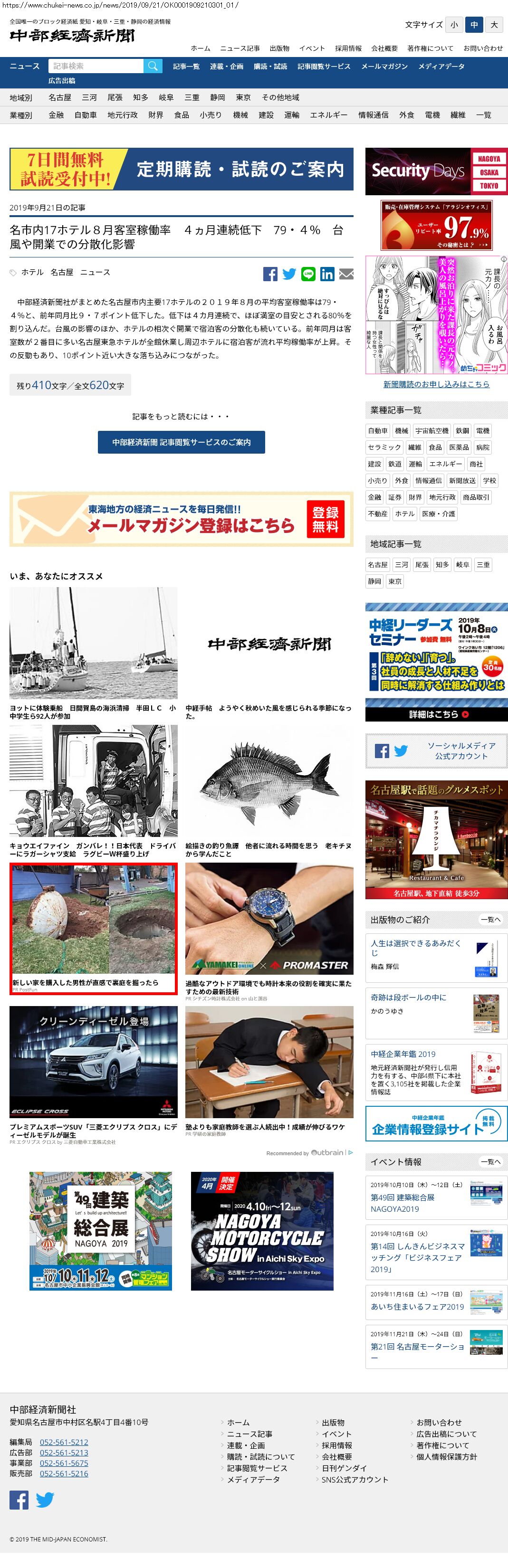Share article by email envelope icon
The width and height of the screenshot is (508, 1568).
pyautogui.click(x=346, y=274)
